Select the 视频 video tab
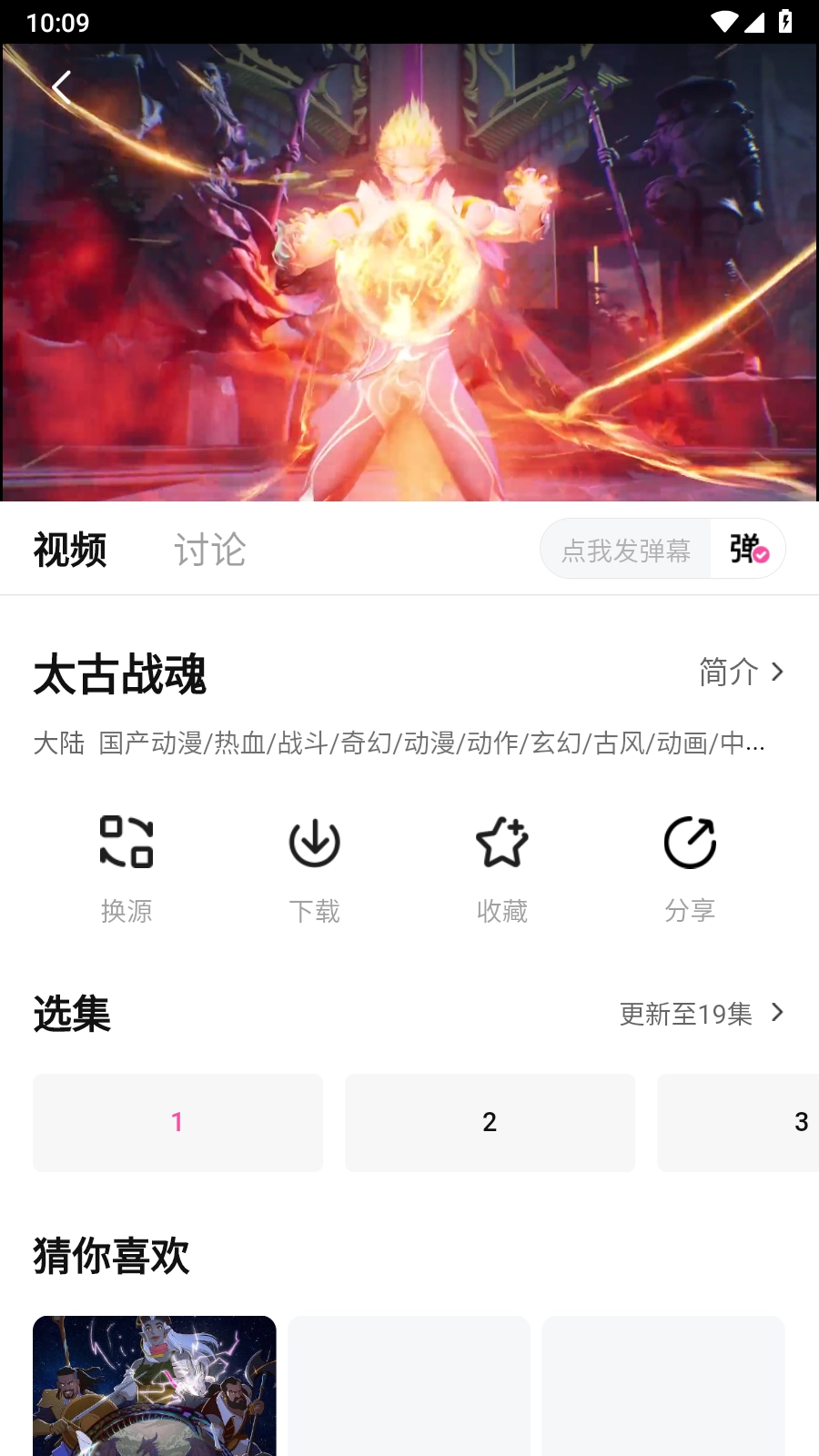 click(x=70, y=551)
